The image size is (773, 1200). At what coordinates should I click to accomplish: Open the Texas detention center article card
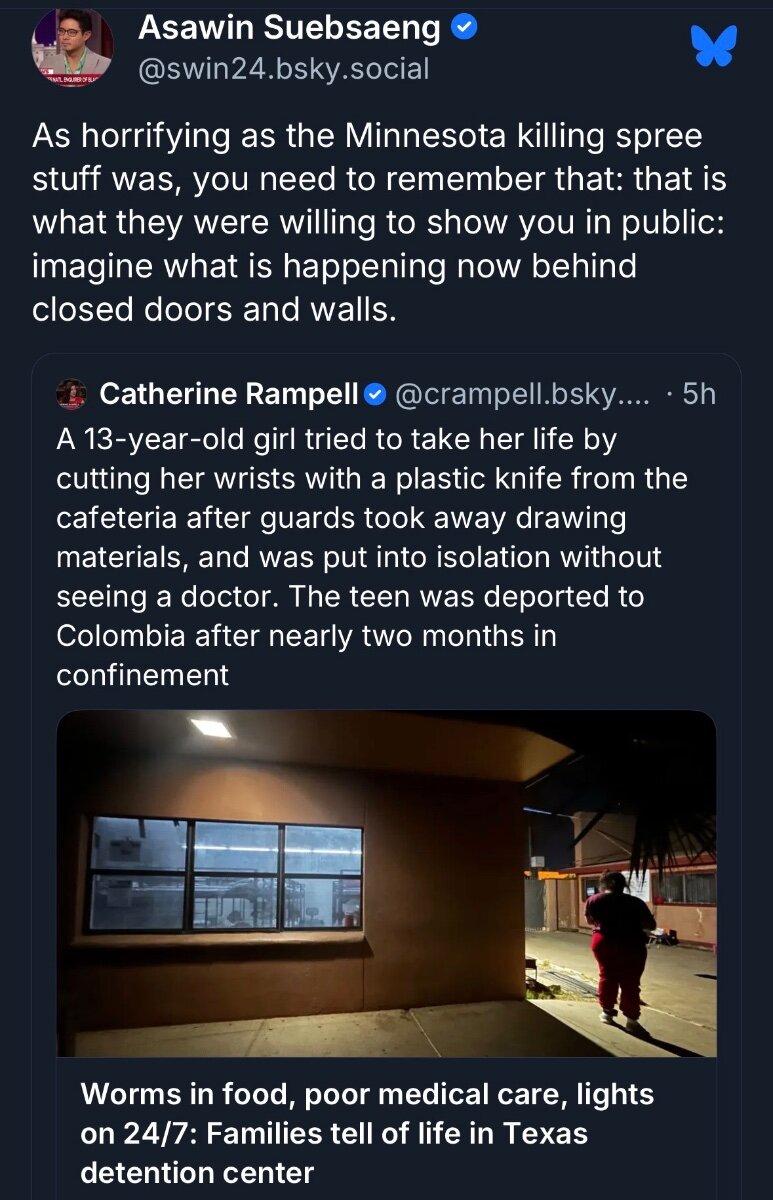point(386,1130)
